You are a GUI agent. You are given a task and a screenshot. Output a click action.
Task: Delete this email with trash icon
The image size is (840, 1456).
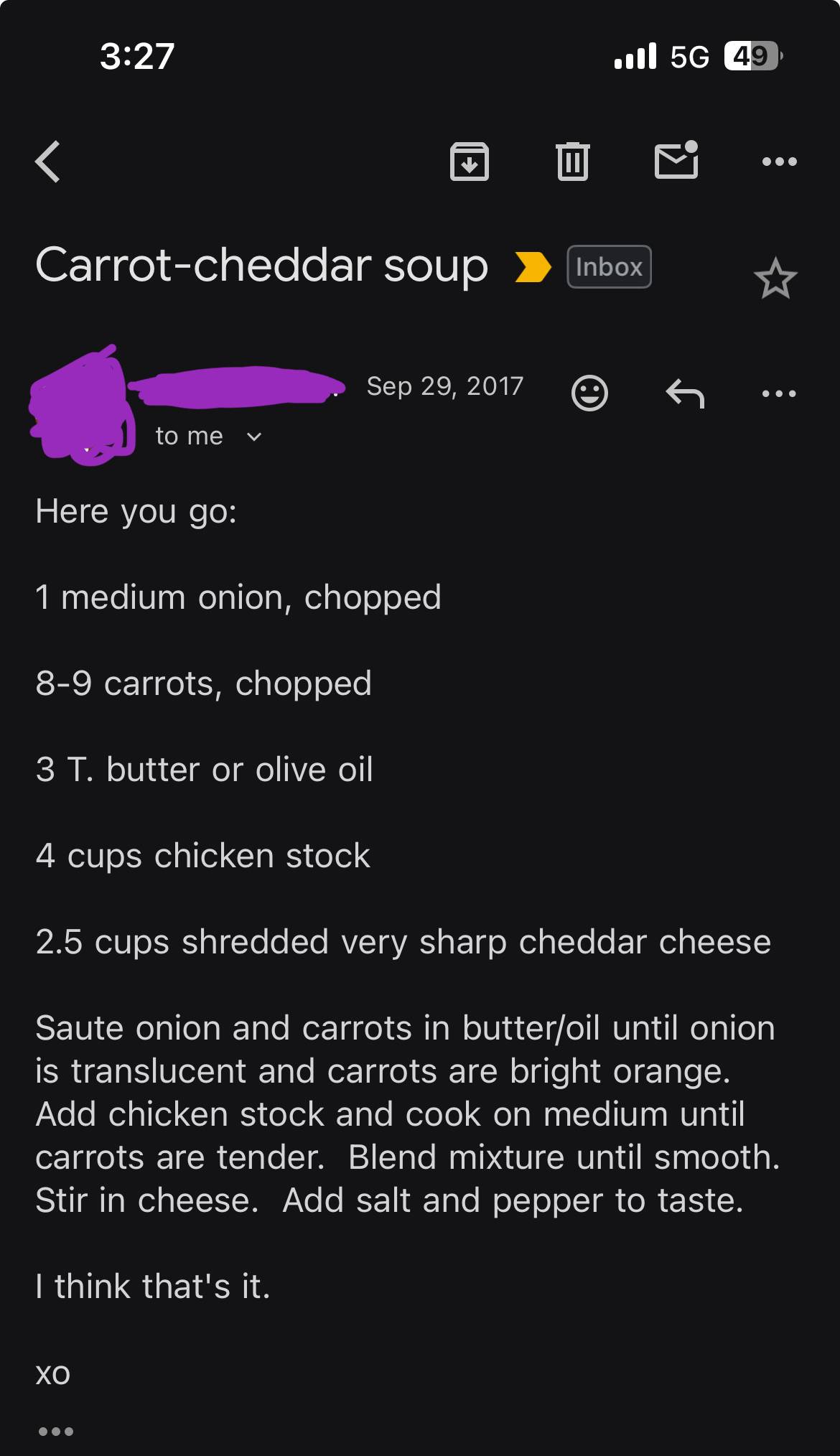572,161
